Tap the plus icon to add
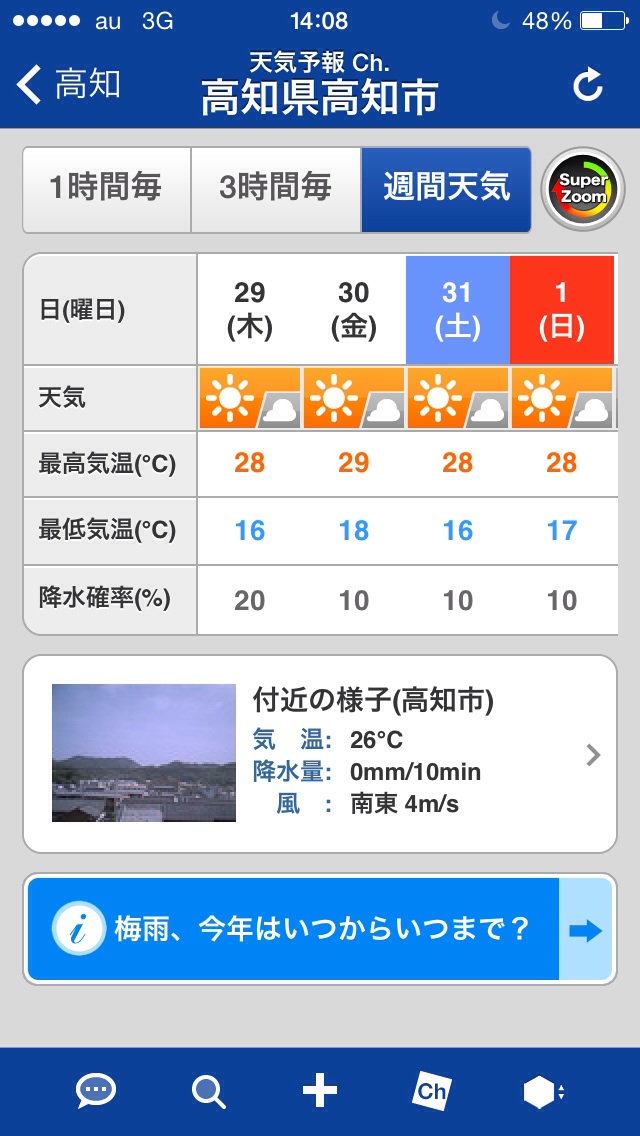 320,1091
